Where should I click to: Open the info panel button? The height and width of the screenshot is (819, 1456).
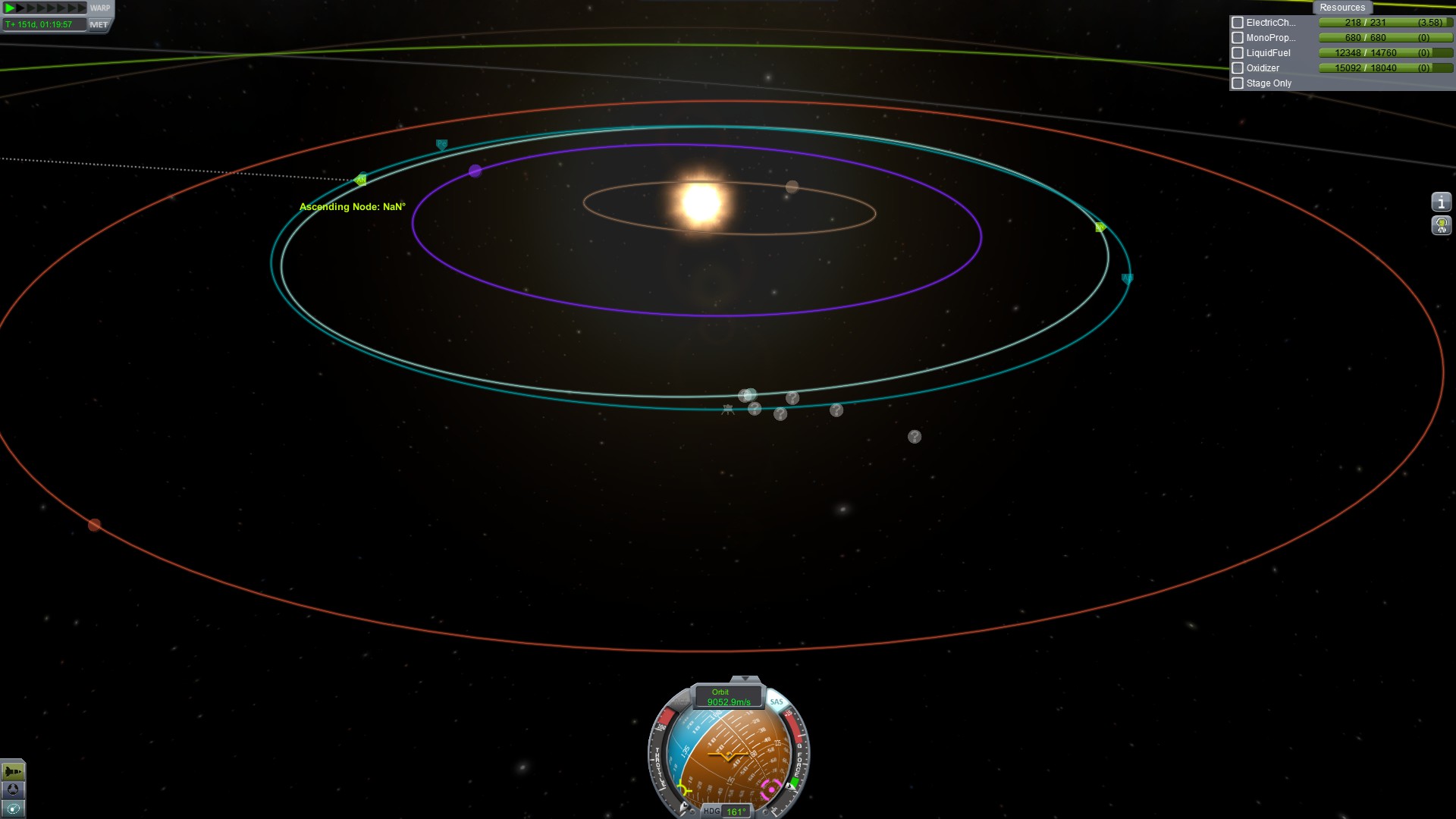(1441, 202)
